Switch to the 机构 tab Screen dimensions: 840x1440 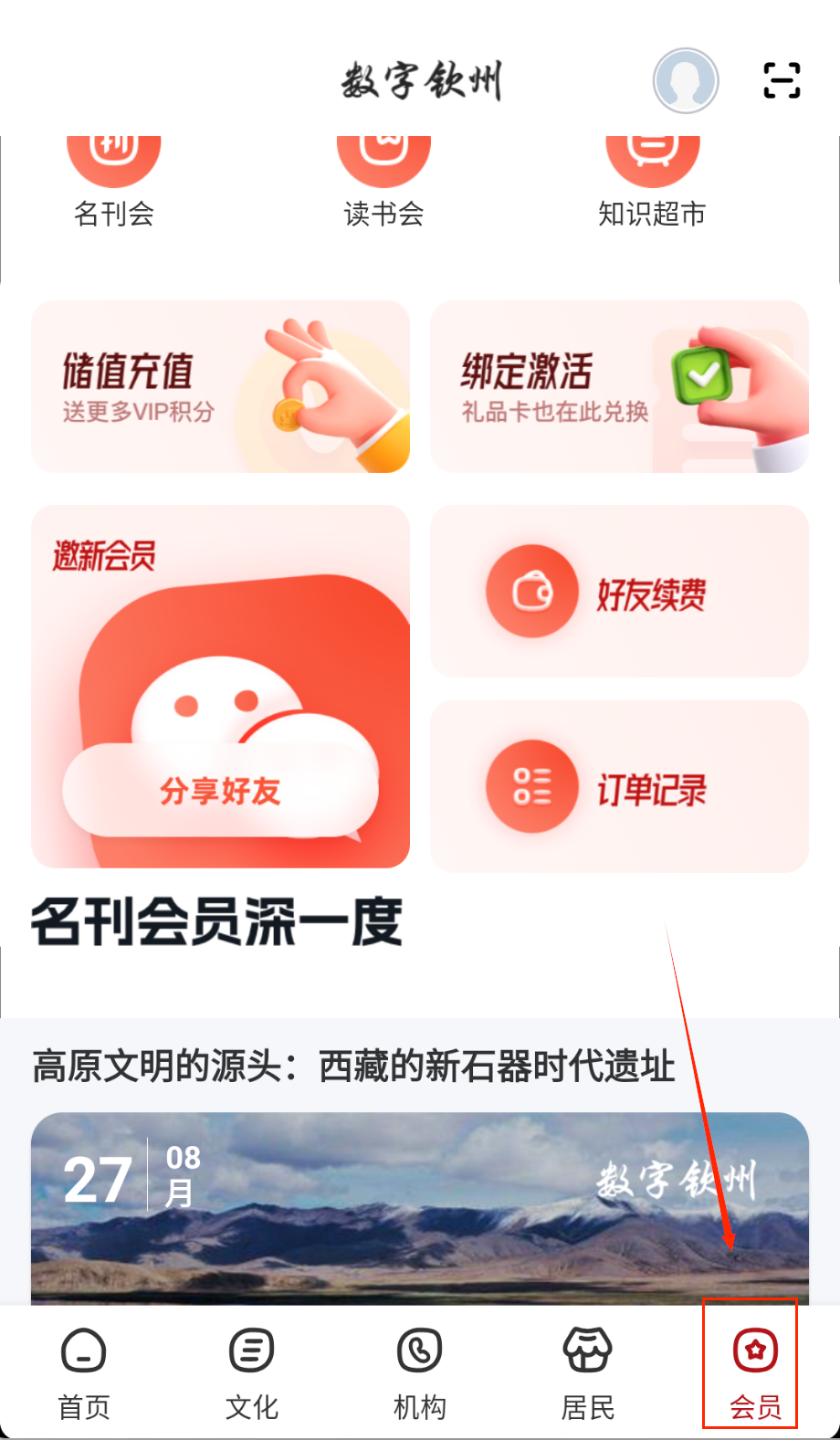pos(420,1369)
